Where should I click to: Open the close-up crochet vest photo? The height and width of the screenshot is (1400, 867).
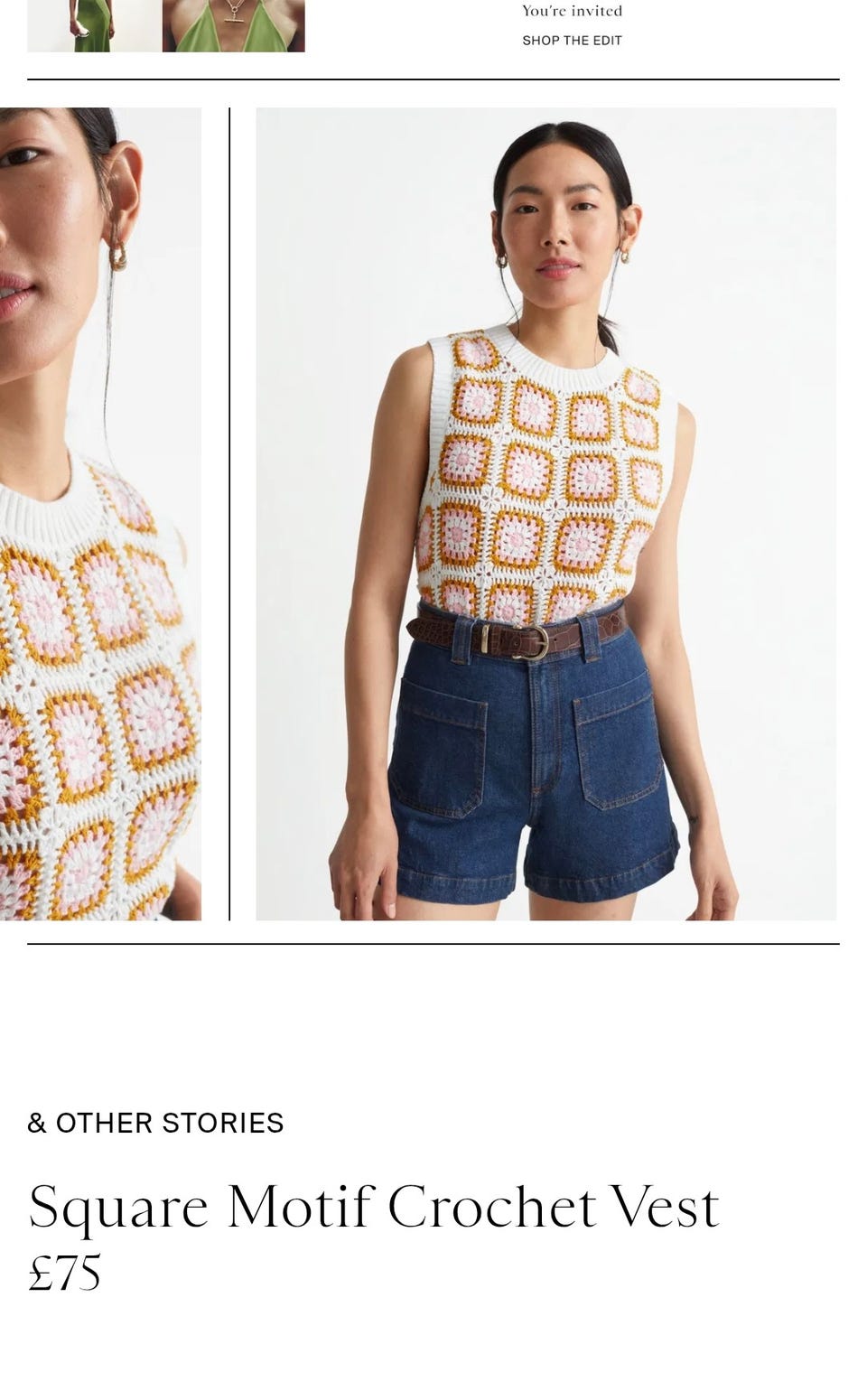point(100,514)
